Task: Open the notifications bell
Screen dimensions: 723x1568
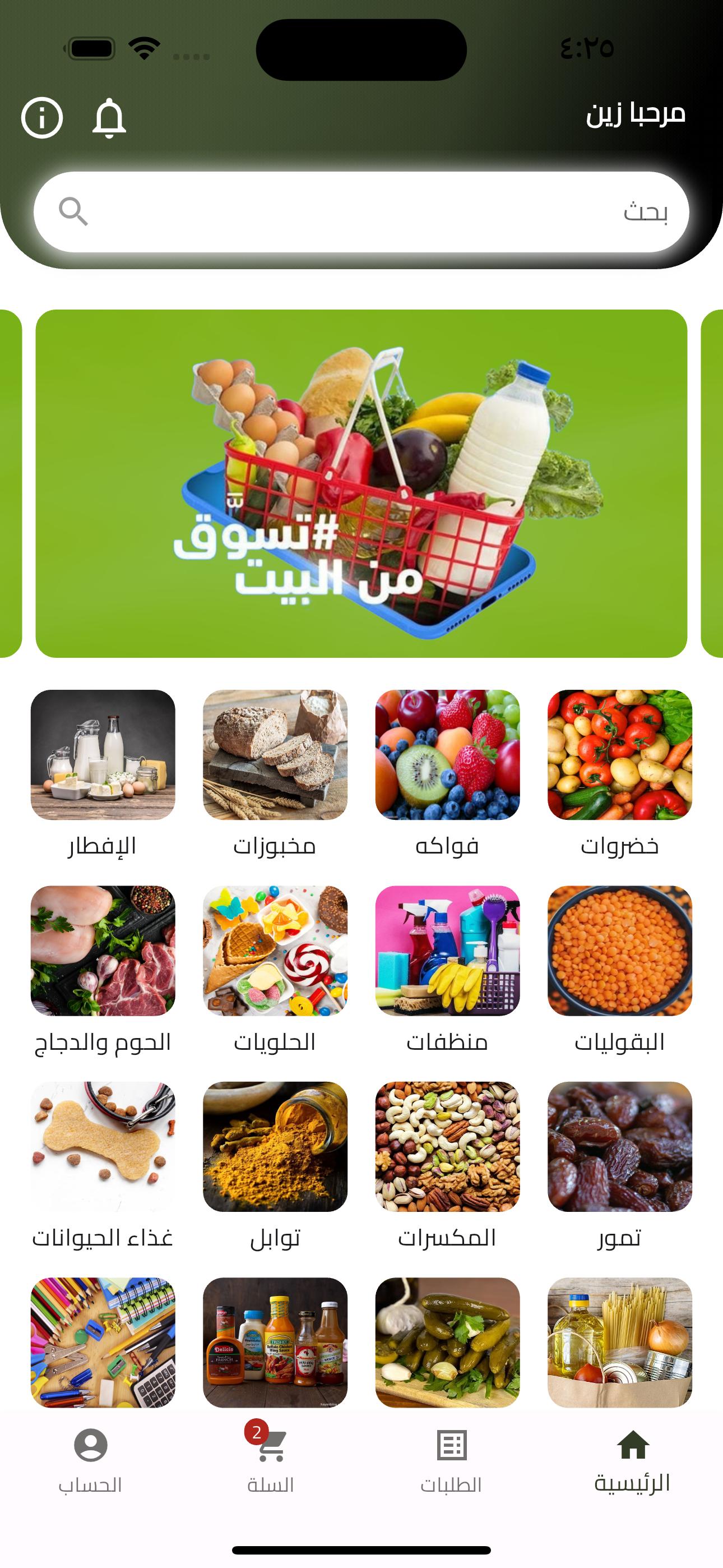Action: click(109, 117)
